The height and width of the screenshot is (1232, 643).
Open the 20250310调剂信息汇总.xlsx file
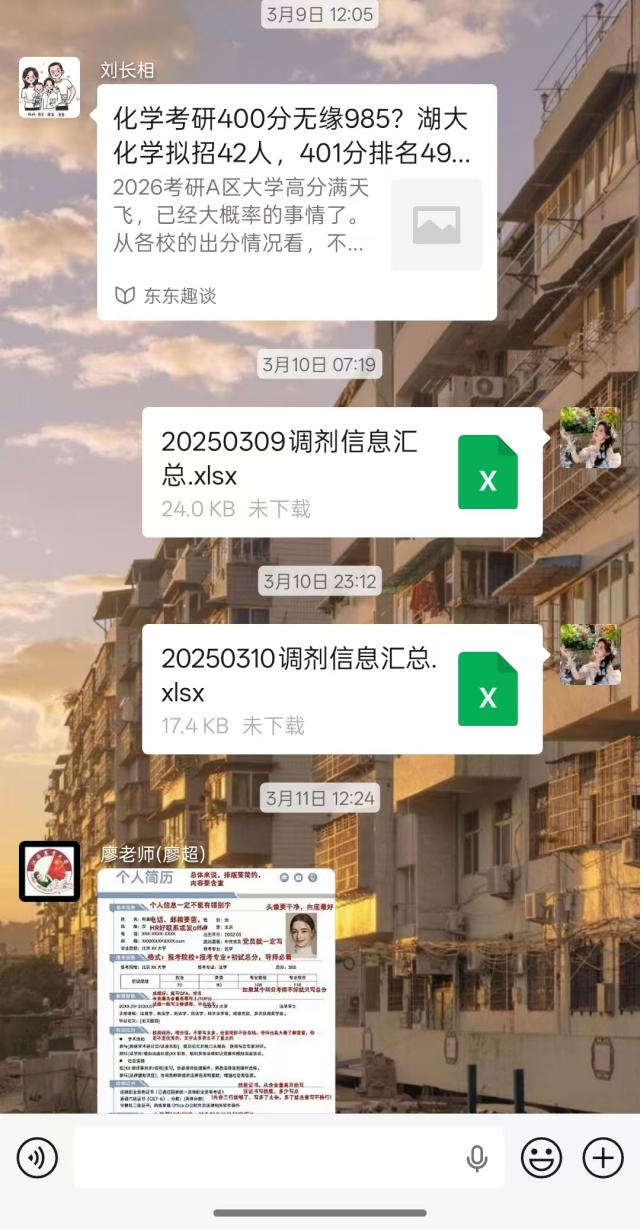point(342,689)
